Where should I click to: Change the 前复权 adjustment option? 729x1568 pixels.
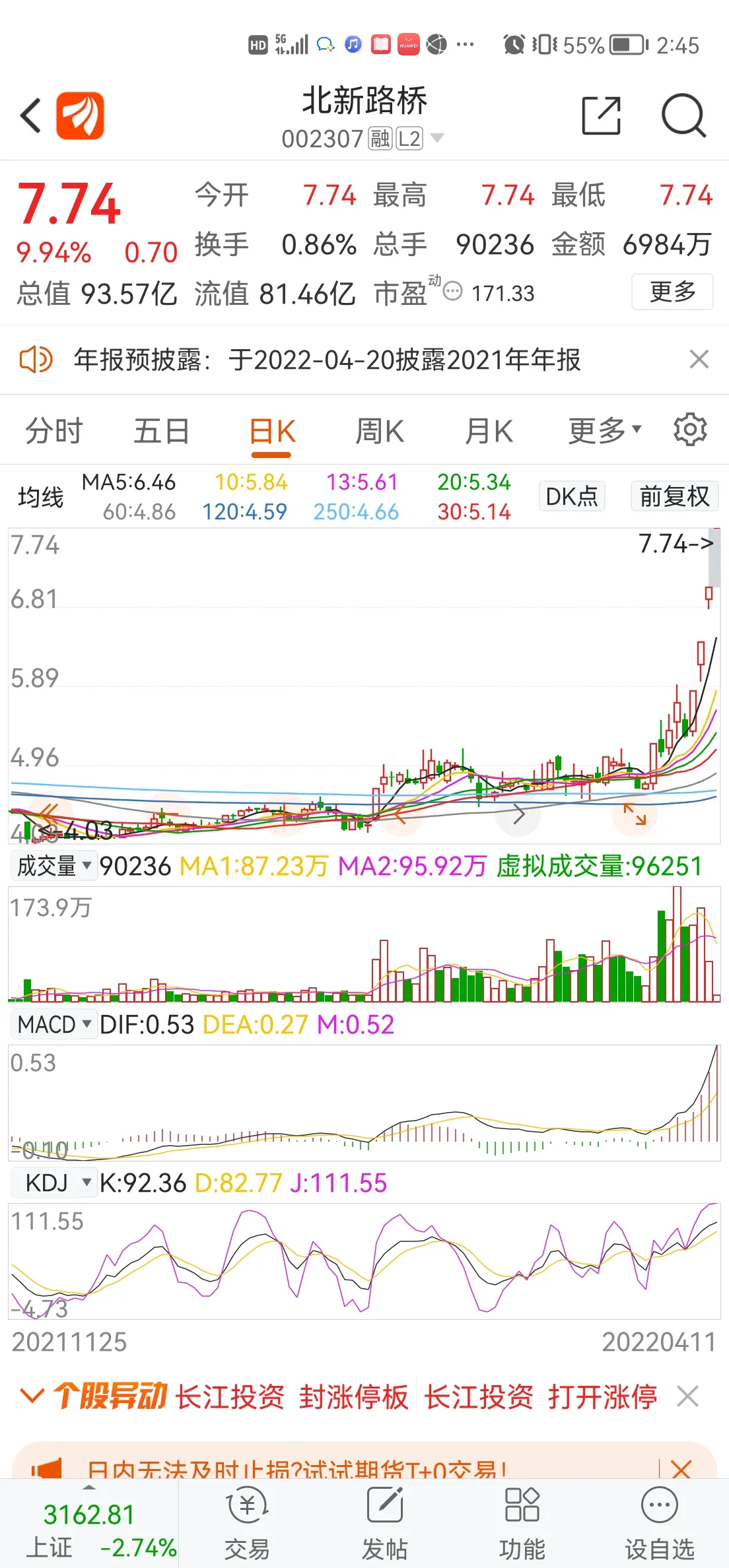(x=674, y=496)
